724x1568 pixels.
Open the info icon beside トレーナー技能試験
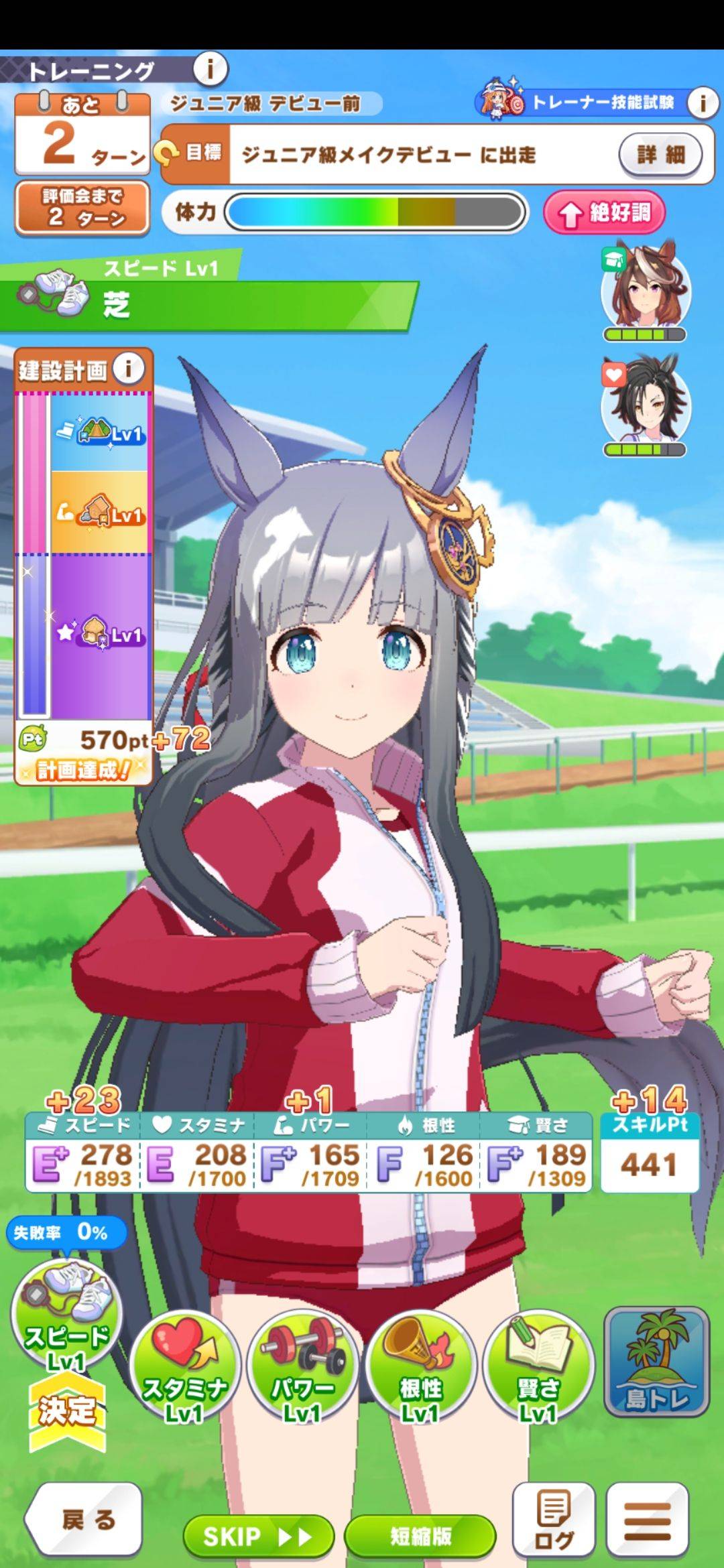(x=703, y=103)
